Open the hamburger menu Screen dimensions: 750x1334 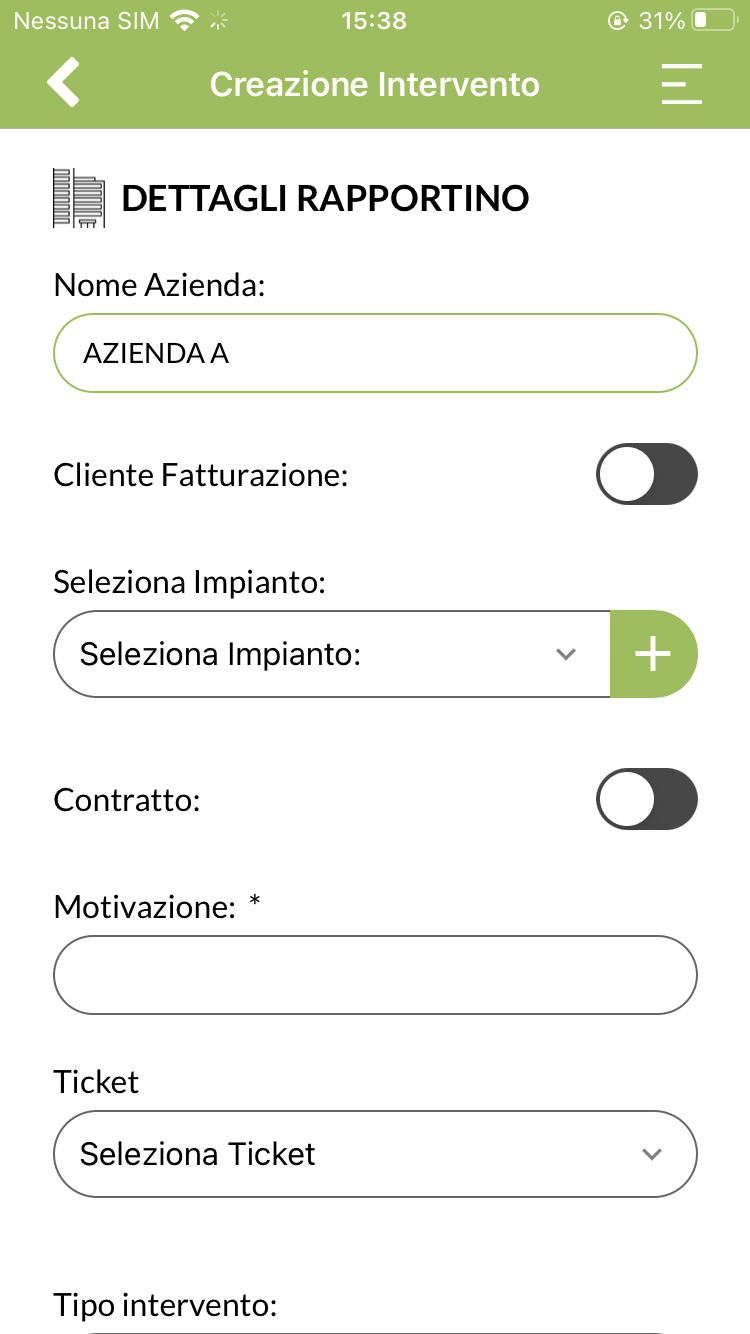[681, 84]
